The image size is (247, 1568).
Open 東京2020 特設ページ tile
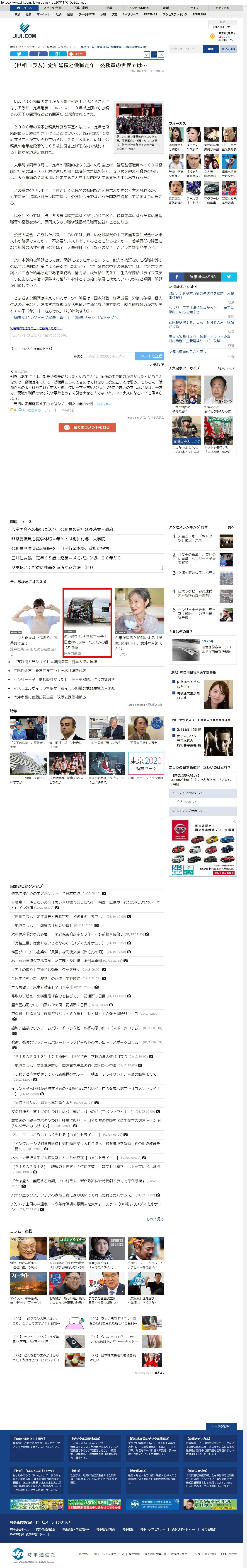[x=145, y=764]
